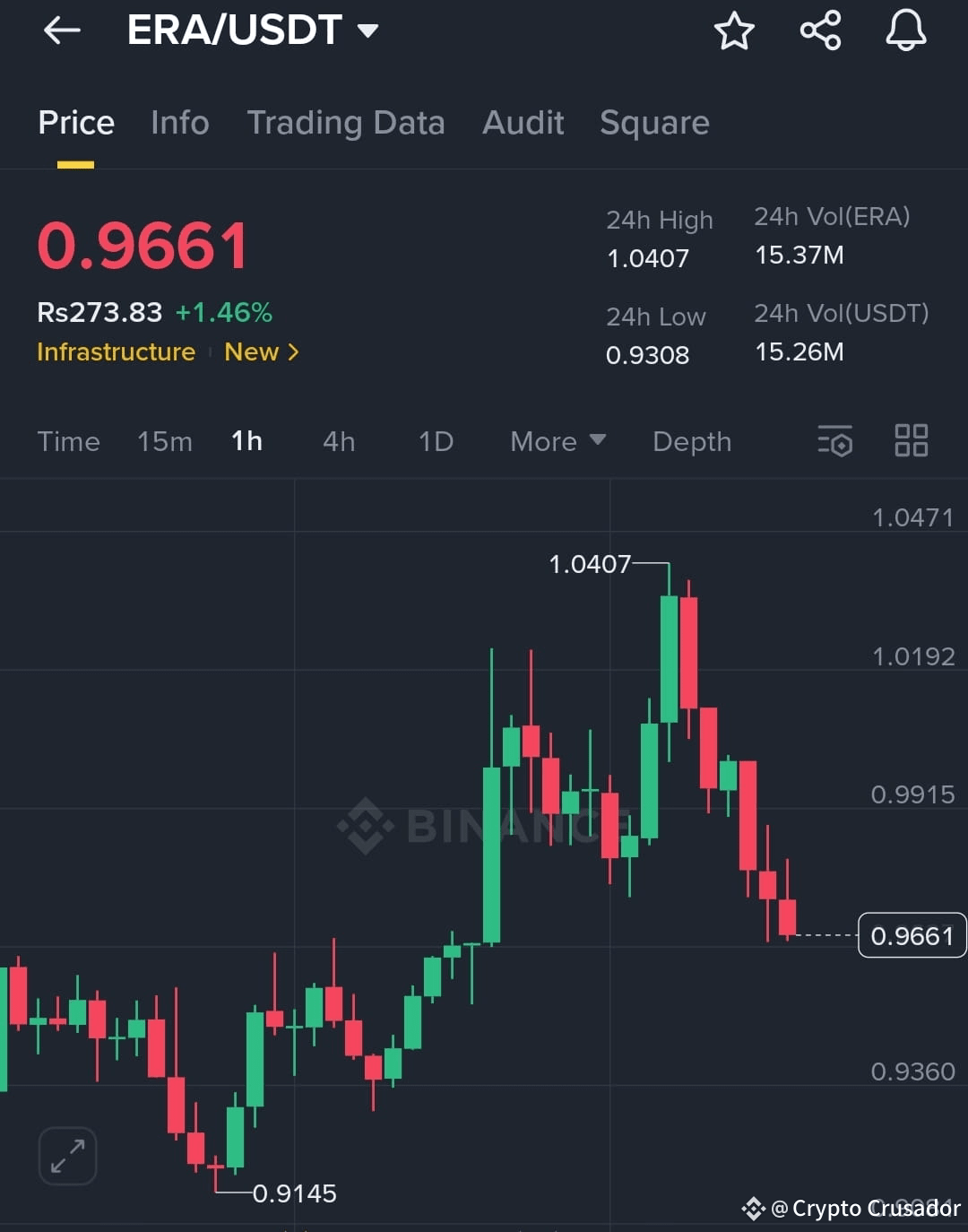
Task: View the Infrastructure category label
Action: pos(116,352)
